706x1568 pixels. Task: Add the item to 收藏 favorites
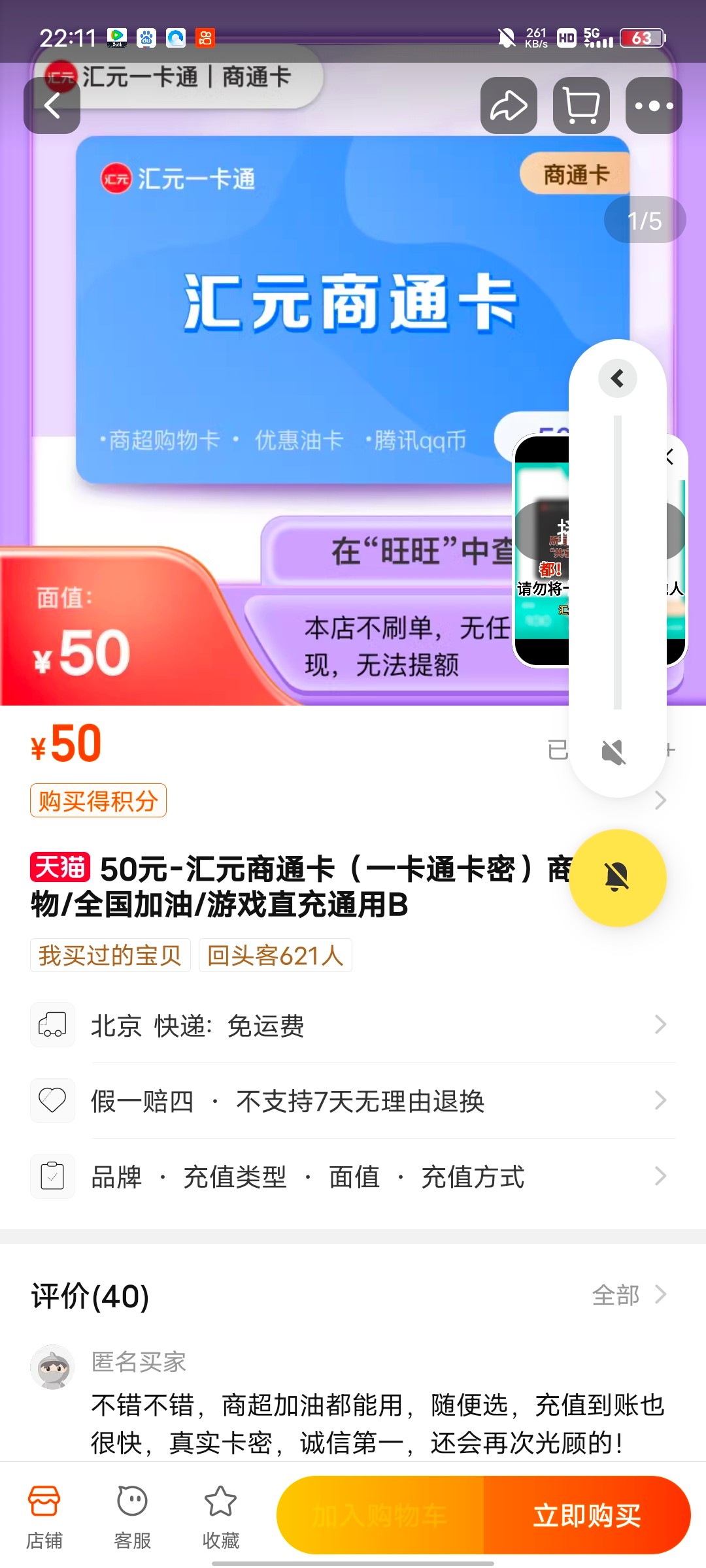click(x=220, y=1516)
